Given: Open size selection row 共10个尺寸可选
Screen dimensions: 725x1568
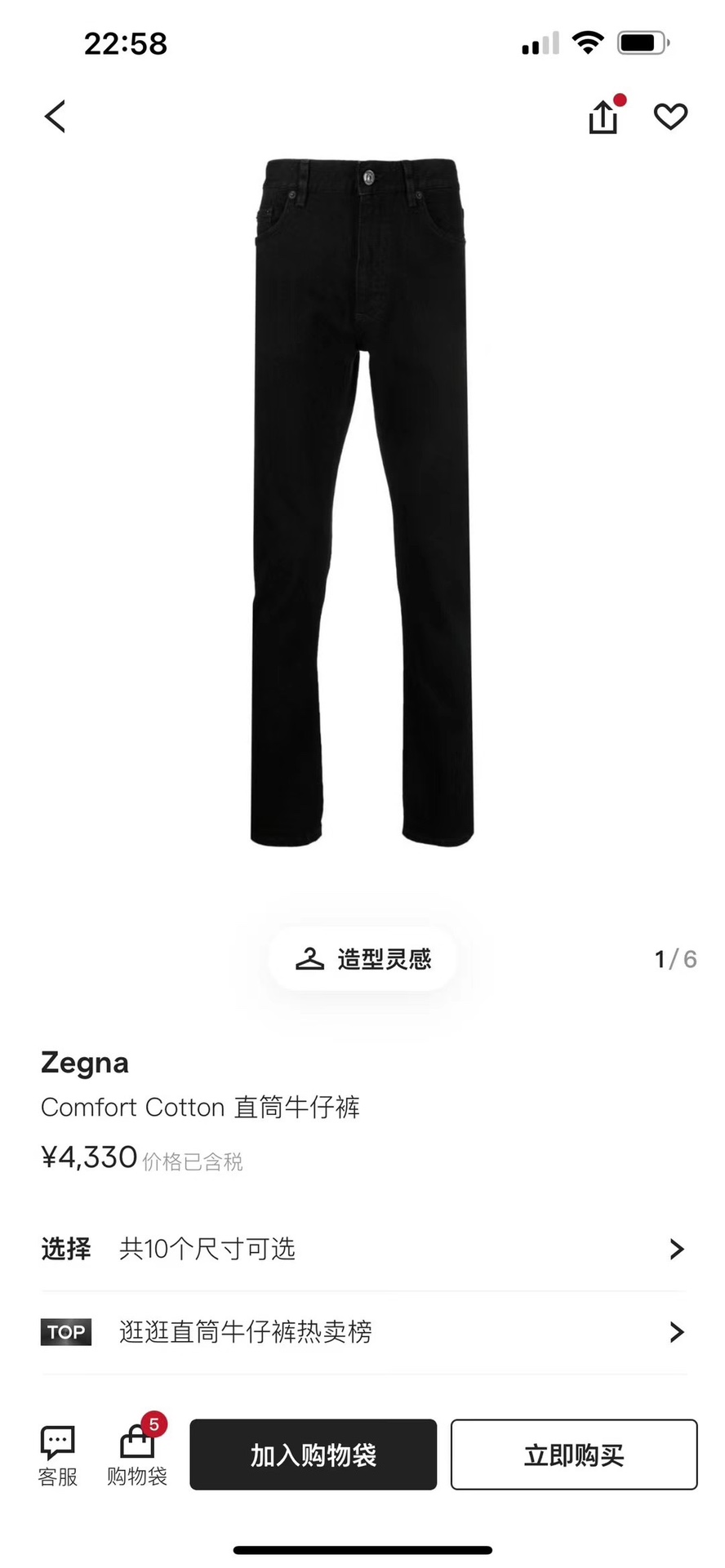Looking at the screenshot, I should (362, 1249).
